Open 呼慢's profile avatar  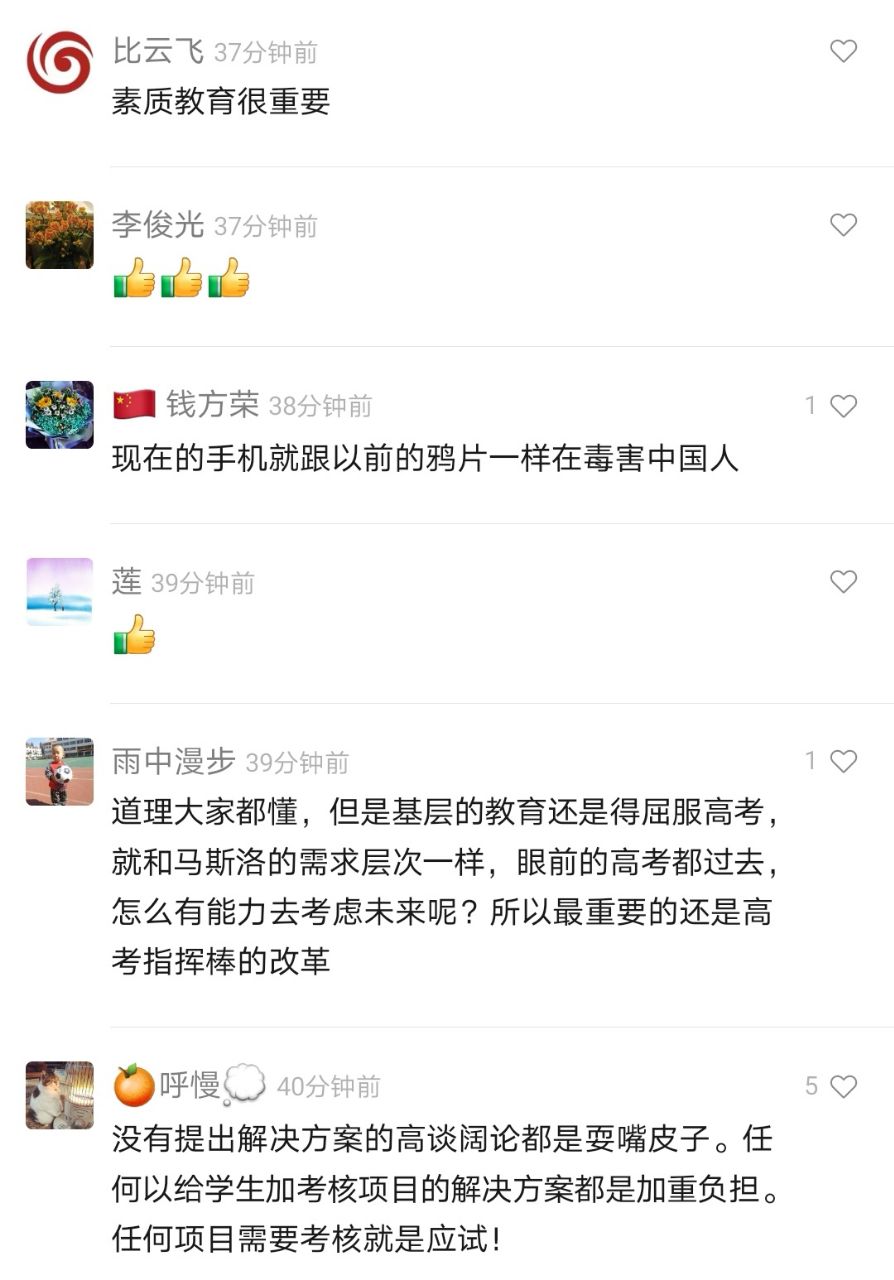click(x=59, y=1095)
